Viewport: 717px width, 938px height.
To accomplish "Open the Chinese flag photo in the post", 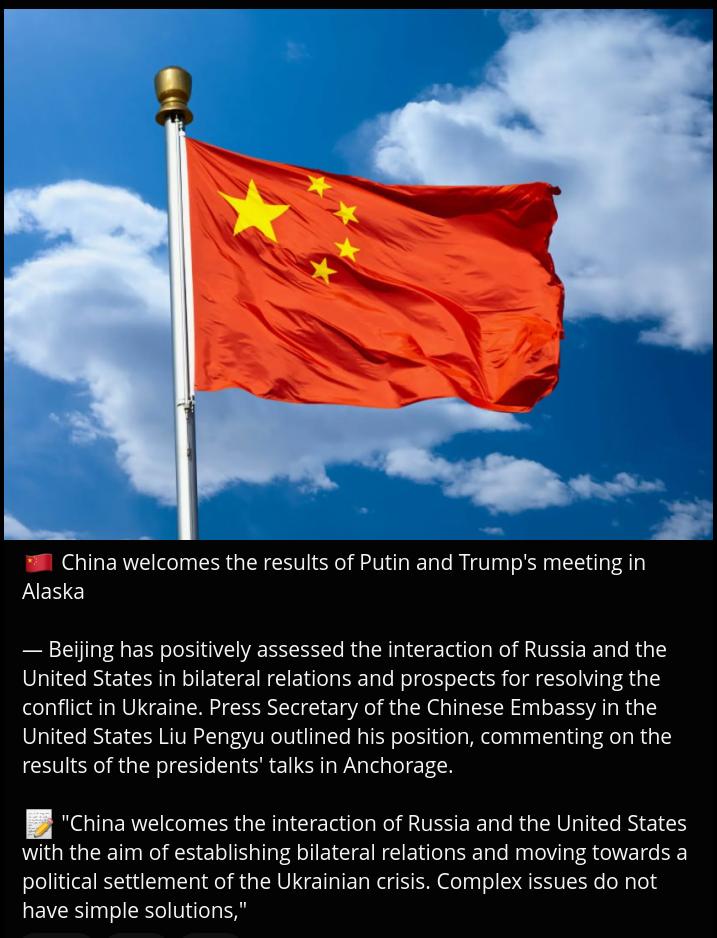I will pyautogui.click(x=358, y=274).
